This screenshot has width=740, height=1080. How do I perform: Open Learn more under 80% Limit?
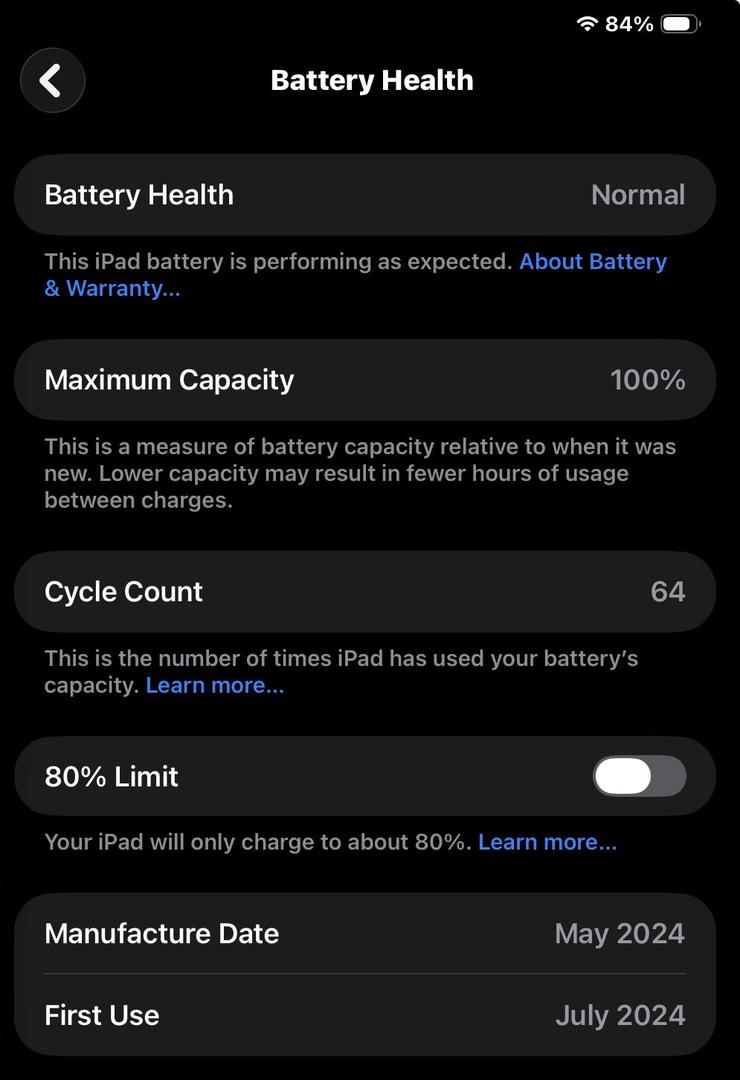[x=547, y=842]
